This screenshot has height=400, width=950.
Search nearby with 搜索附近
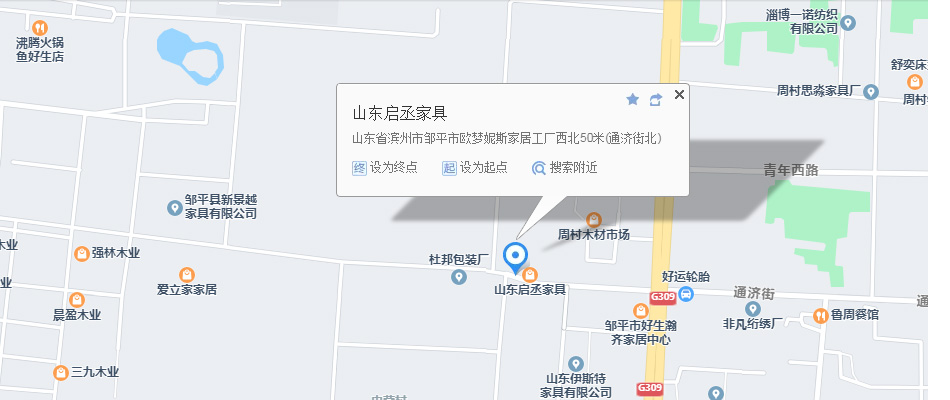click(564, 168)
